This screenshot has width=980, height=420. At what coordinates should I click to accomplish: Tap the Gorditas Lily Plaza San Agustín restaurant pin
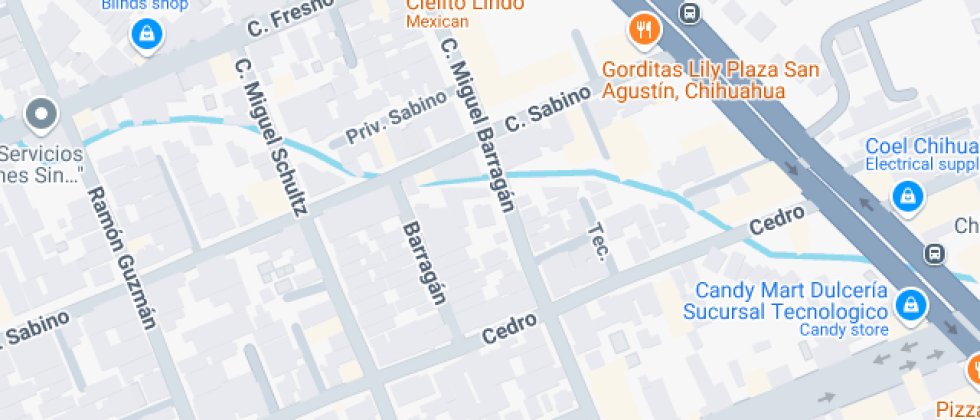(644, 31)
